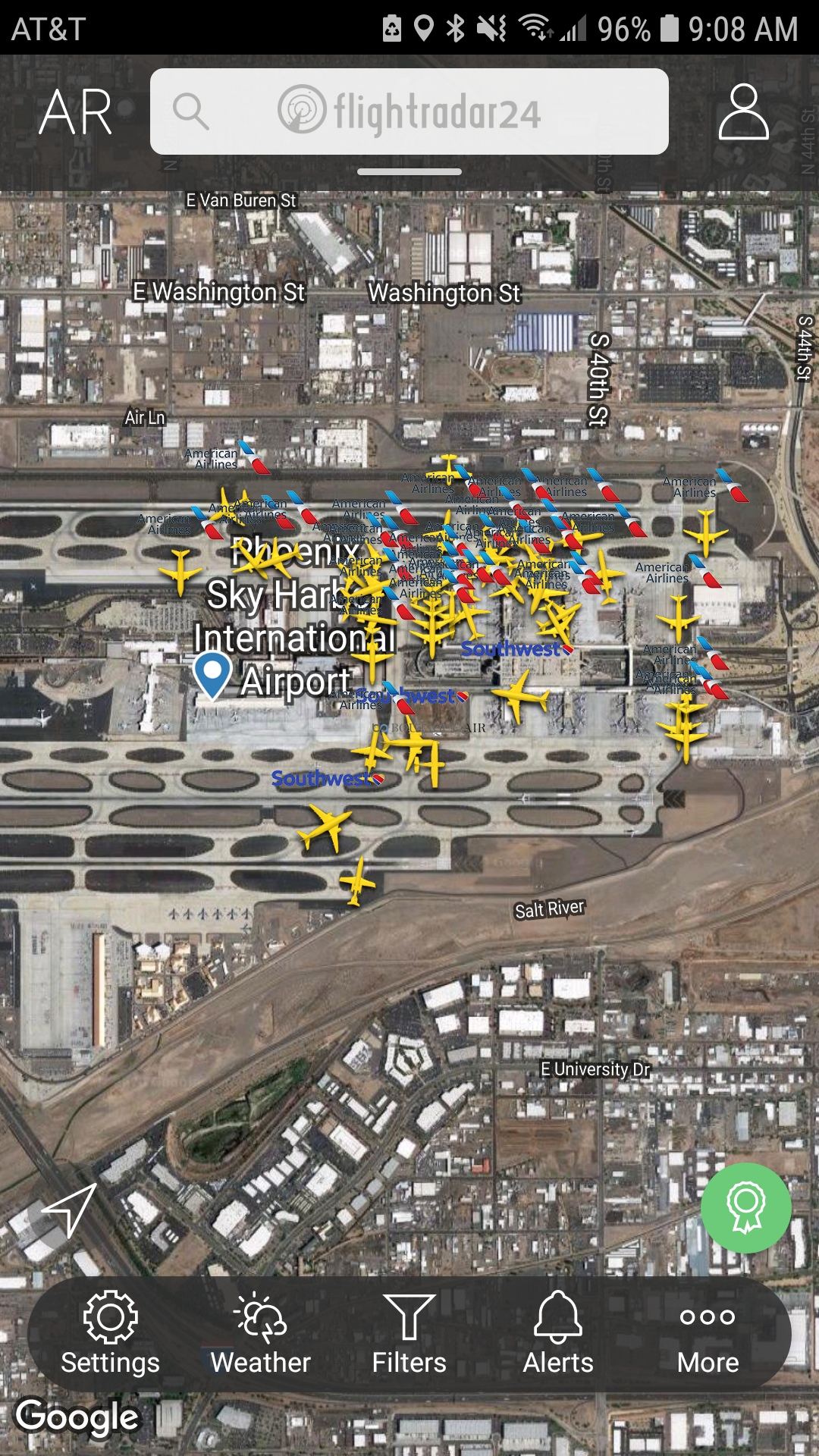Tap the green award badge button

coord(745,1207)
